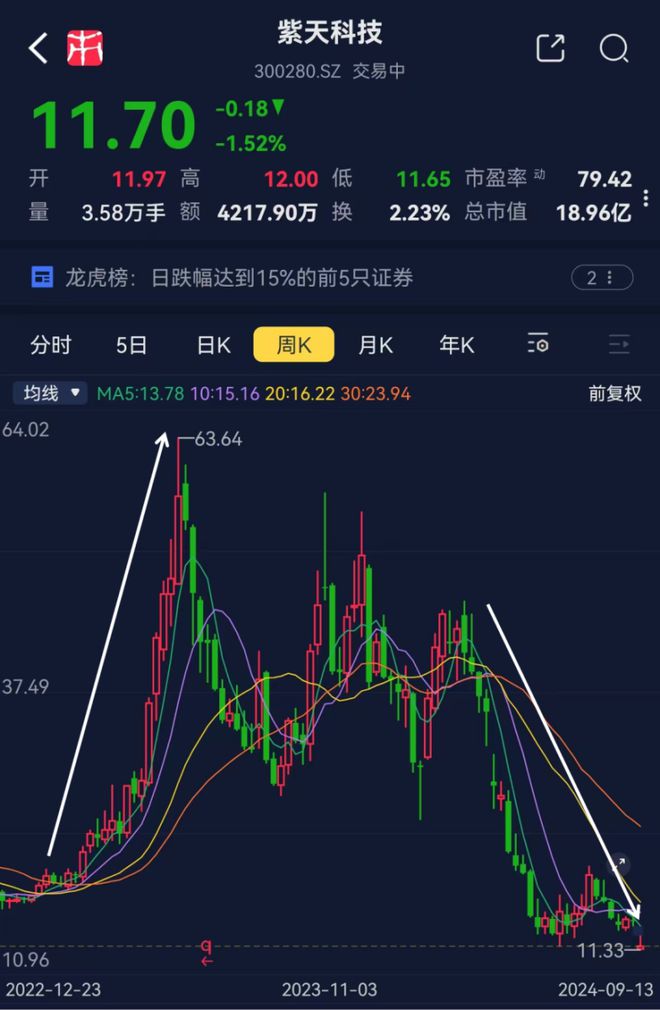Change the 前复权 adjustment option
Screen dimensions: 660x1010
[615, 393]
